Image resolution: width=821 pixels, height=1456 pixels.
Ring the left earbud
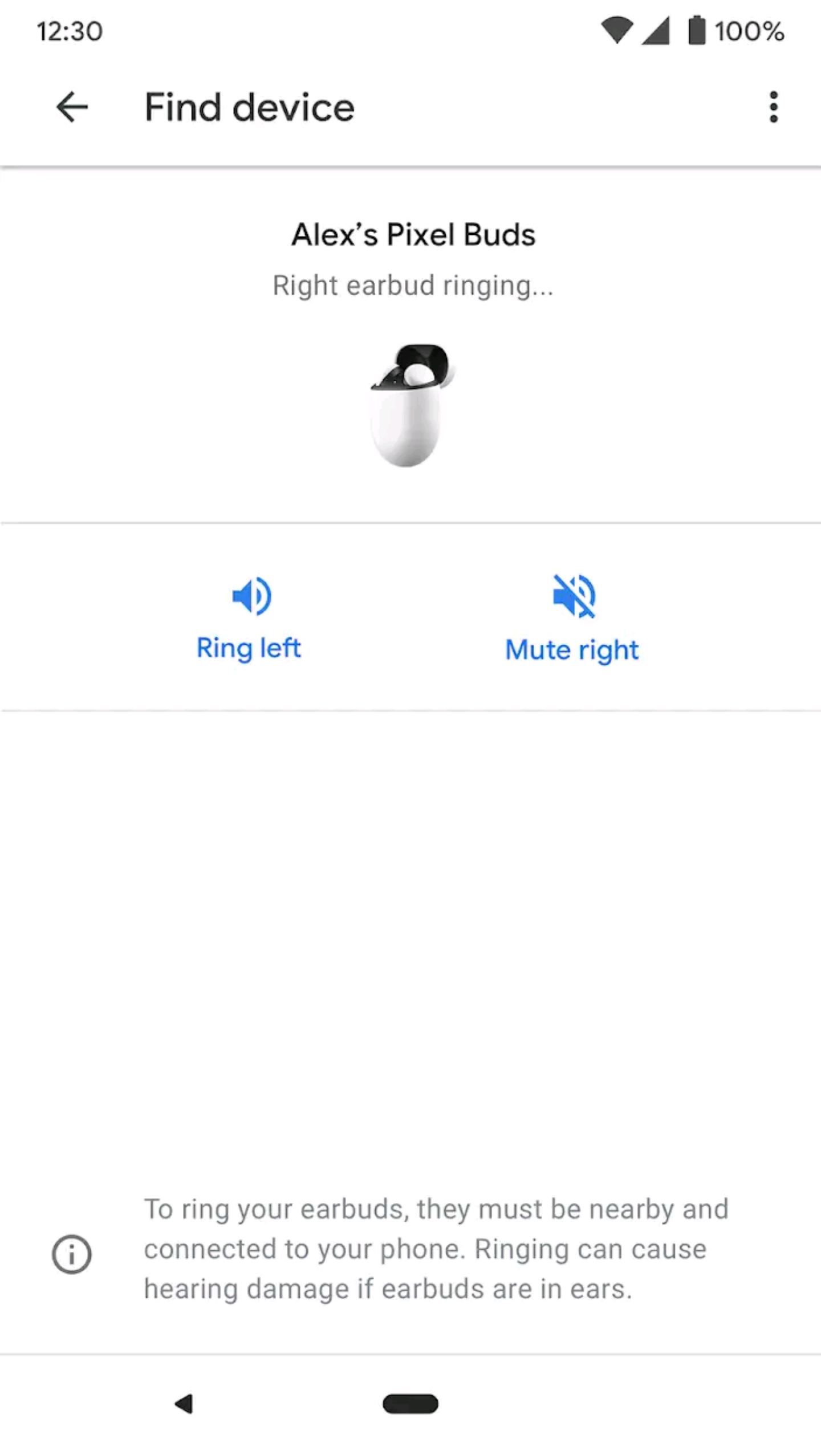[x=250, y=619]
